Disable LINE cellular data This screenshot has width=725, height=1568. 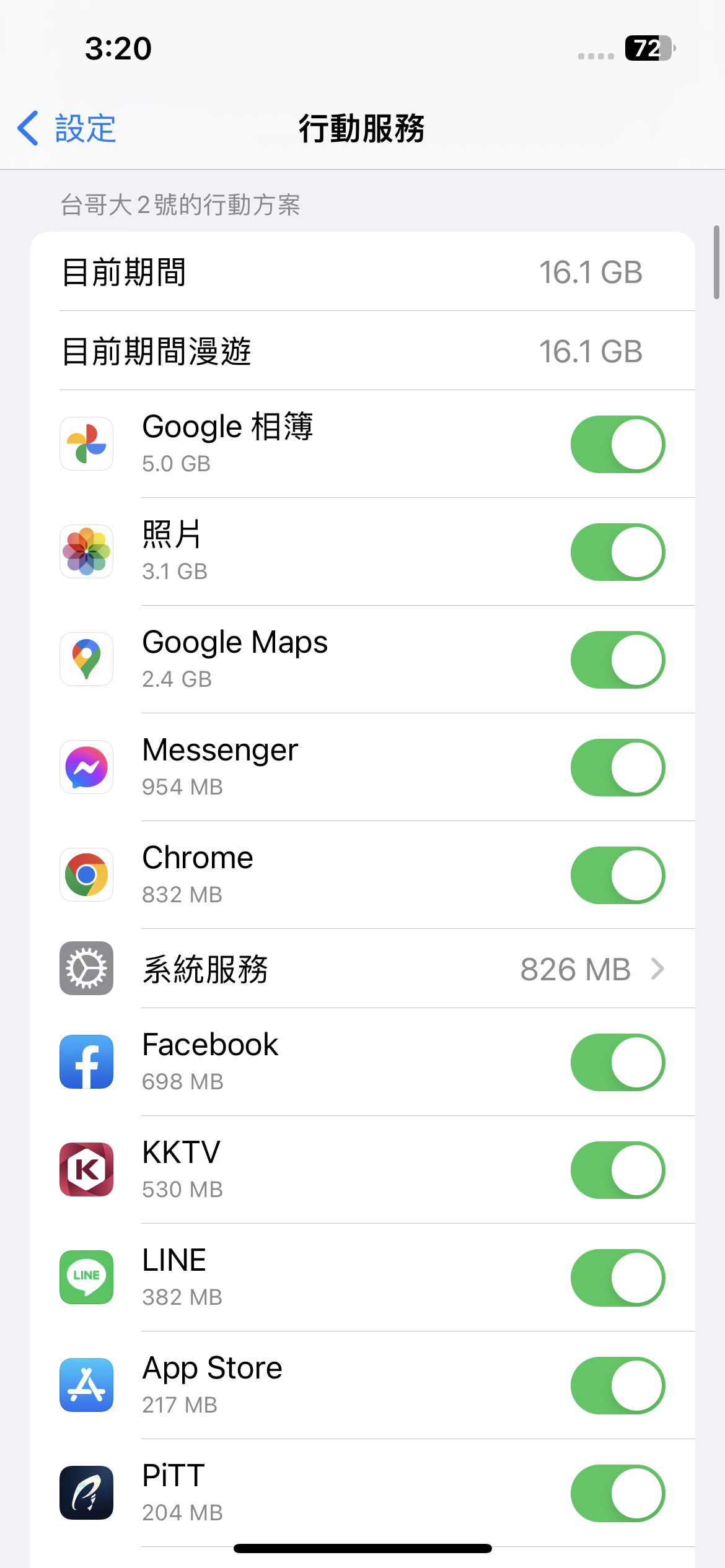618,1278
